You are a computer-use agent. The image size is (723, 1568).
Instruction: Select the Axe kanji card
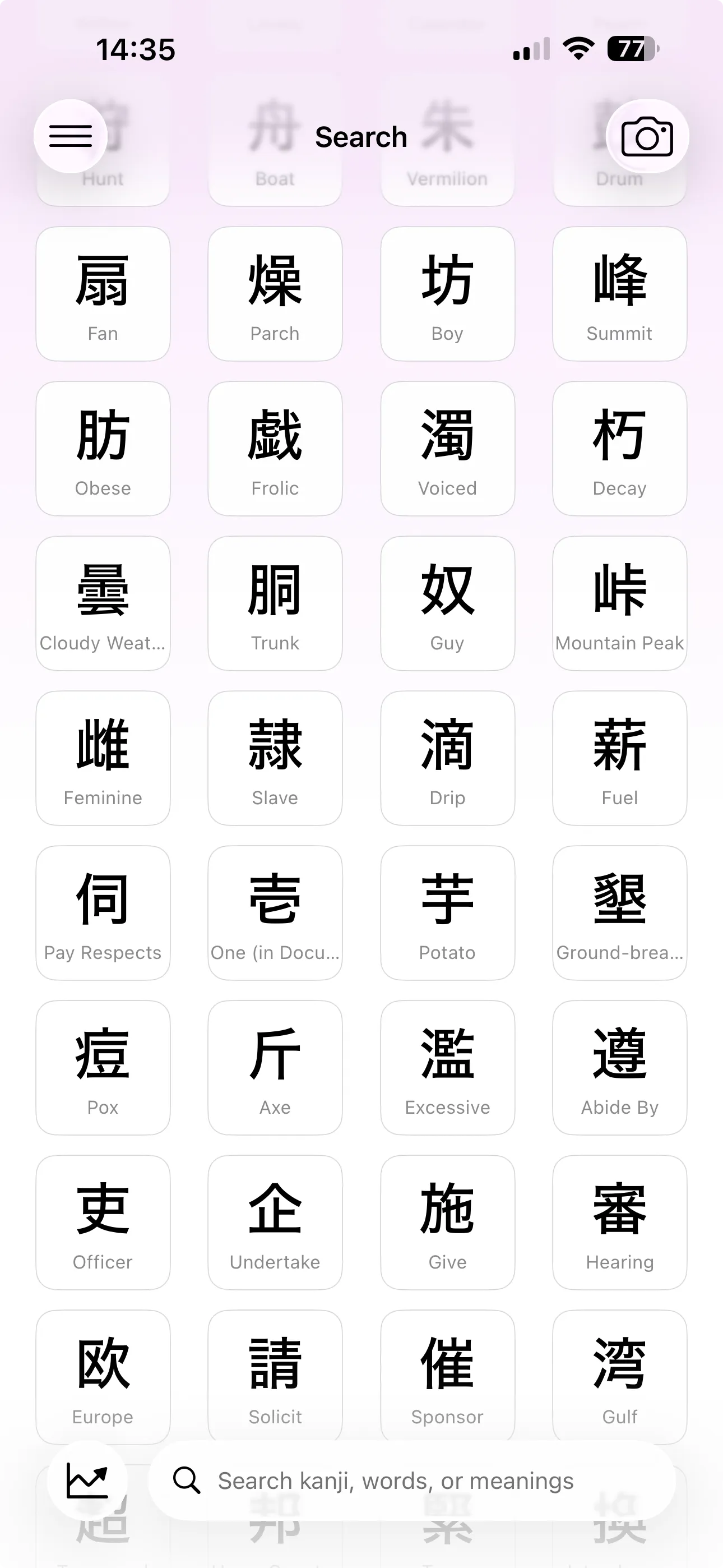[x=275, y=1068]
